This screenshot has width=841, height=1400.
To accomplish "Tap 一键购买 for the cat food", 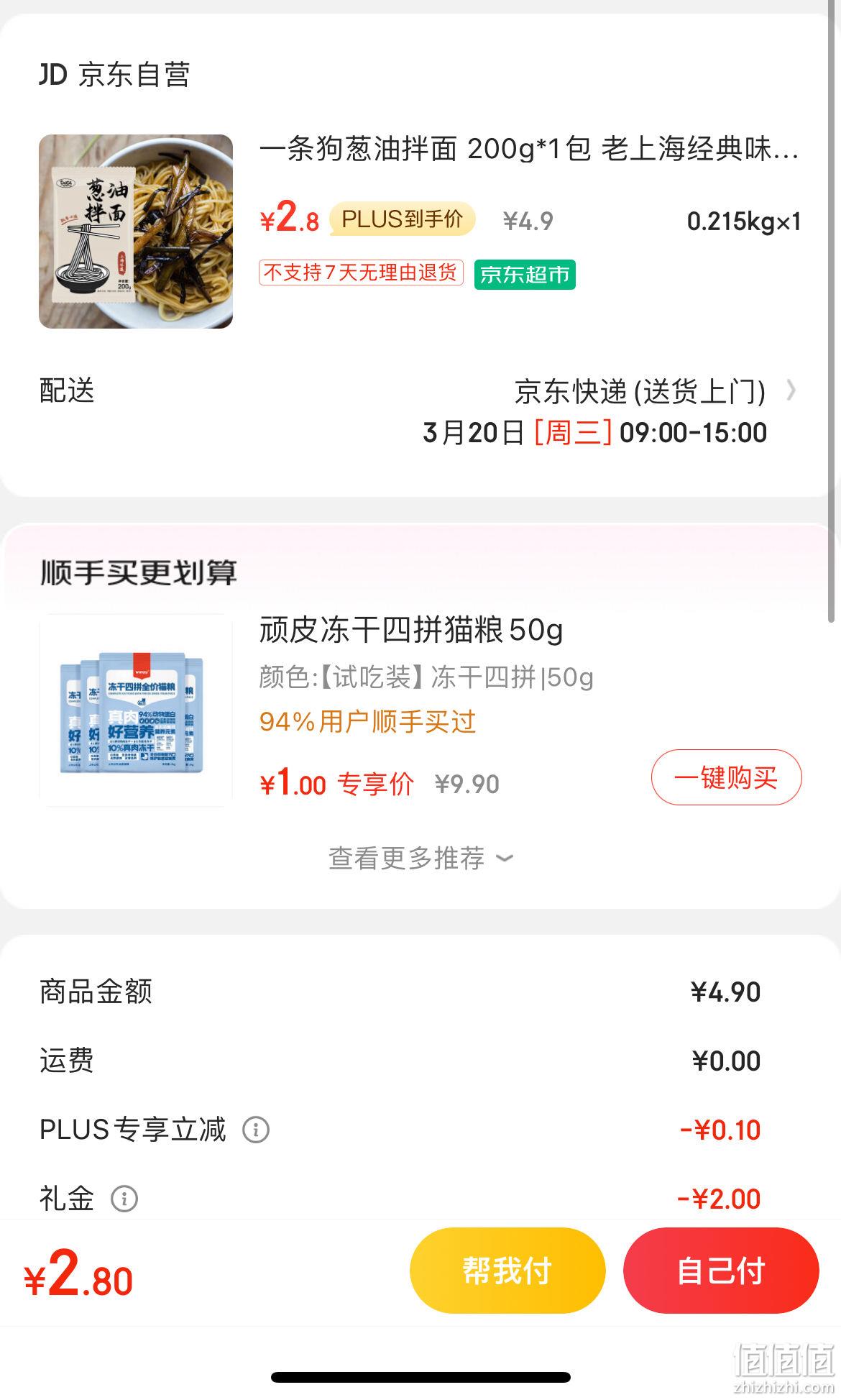I will pos(726,777).
